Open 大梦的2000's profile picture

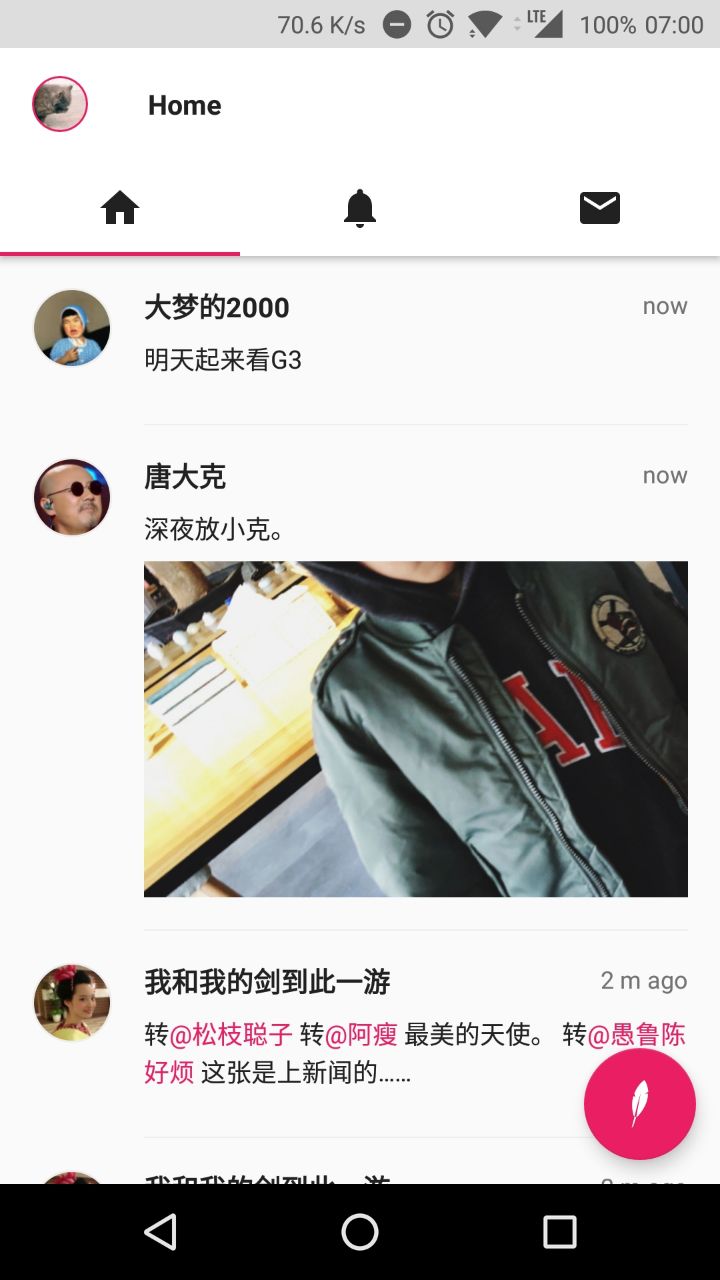[72, 328]
